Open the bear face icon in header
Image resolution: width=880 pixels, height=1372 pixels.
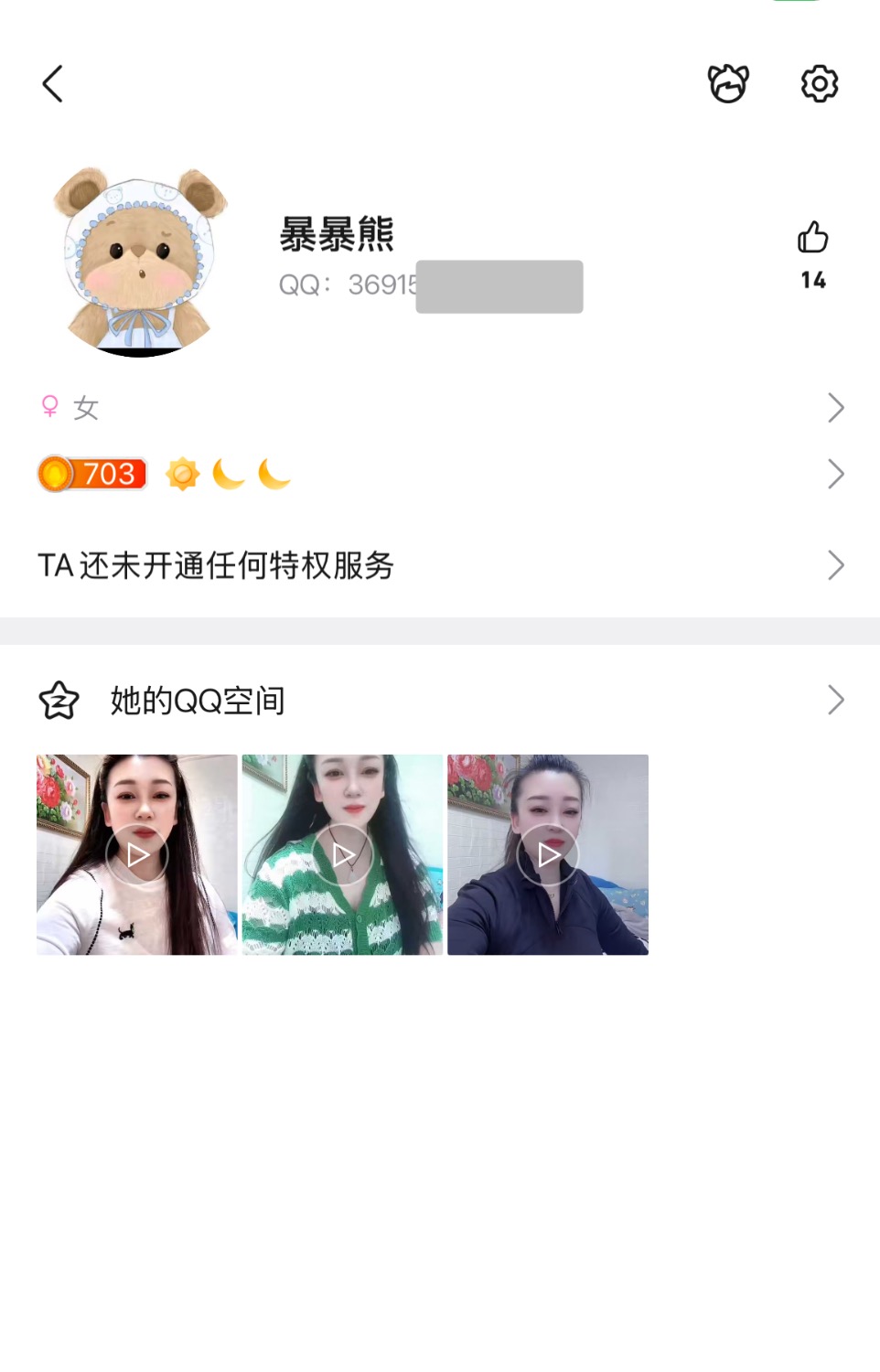[728, 84]
